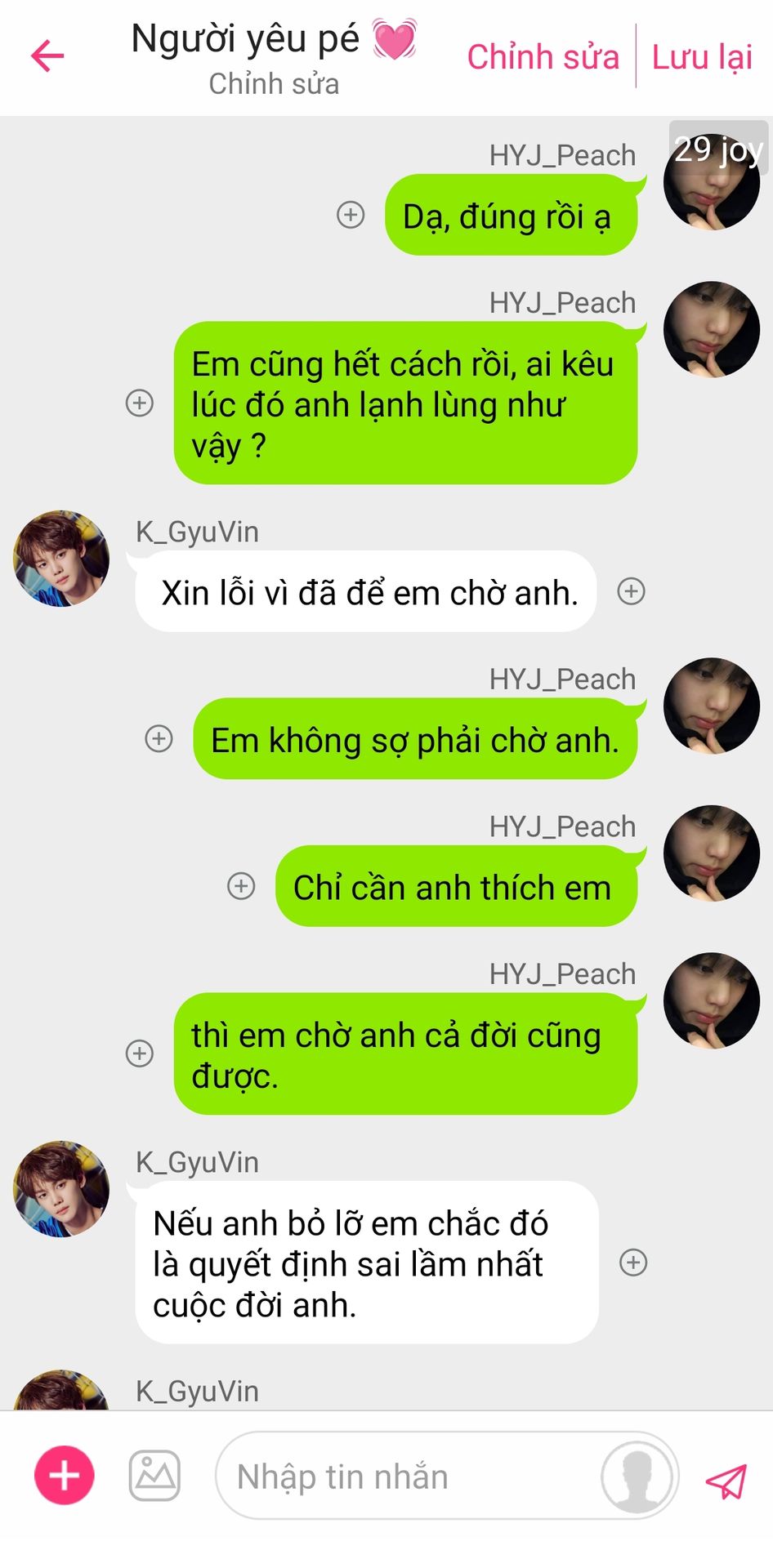The image size is (773, 1568).
Task: Tap the 29 joy badge
Action: pyautogui.click(x=718, y=149)
